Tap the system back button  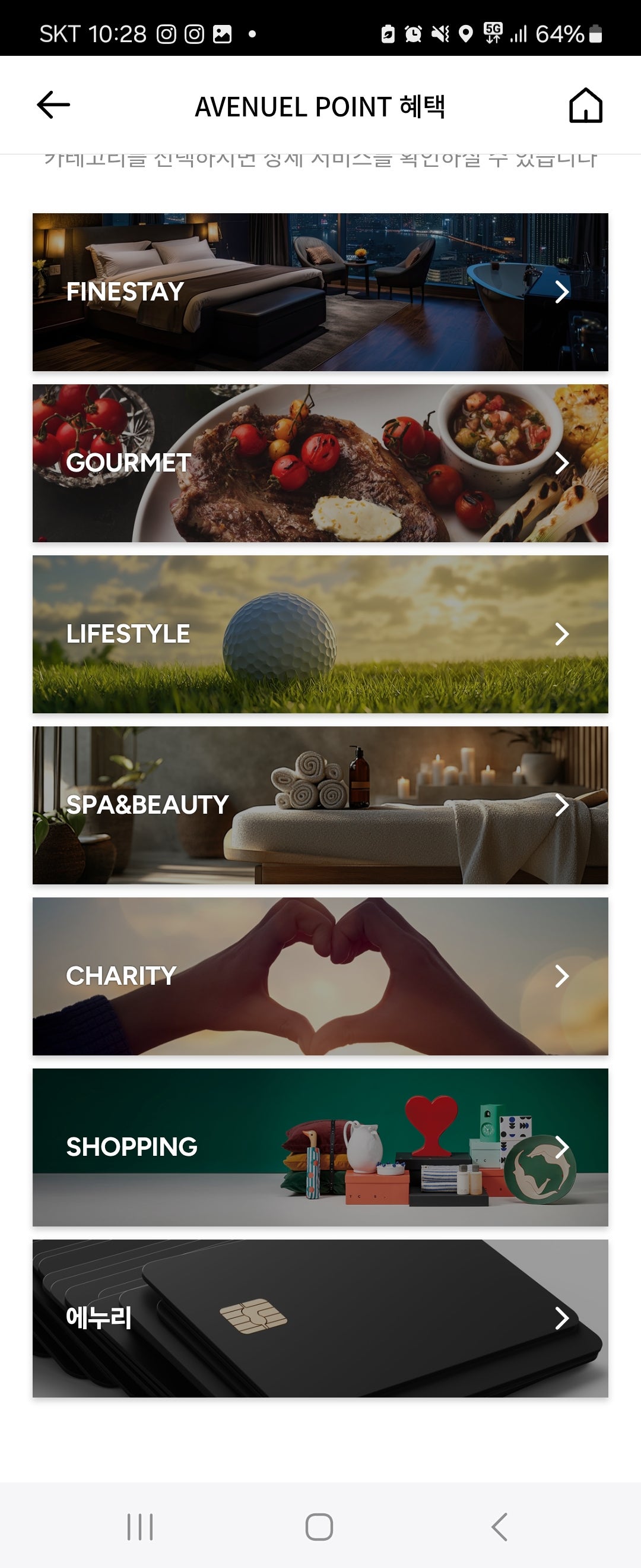499,1526
